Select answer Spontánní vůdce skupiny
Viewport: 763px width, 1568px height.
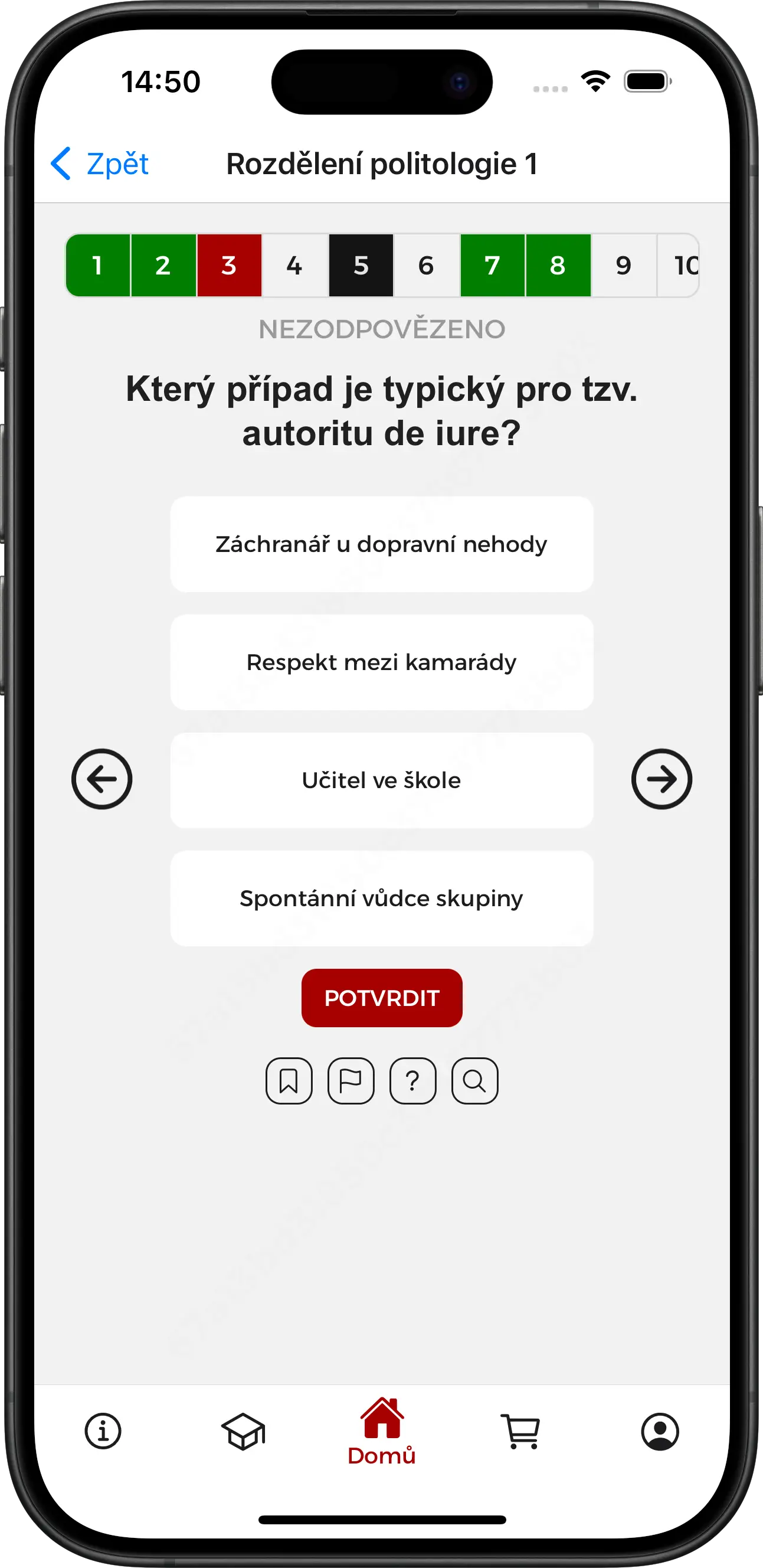click(x=381, y=899)
